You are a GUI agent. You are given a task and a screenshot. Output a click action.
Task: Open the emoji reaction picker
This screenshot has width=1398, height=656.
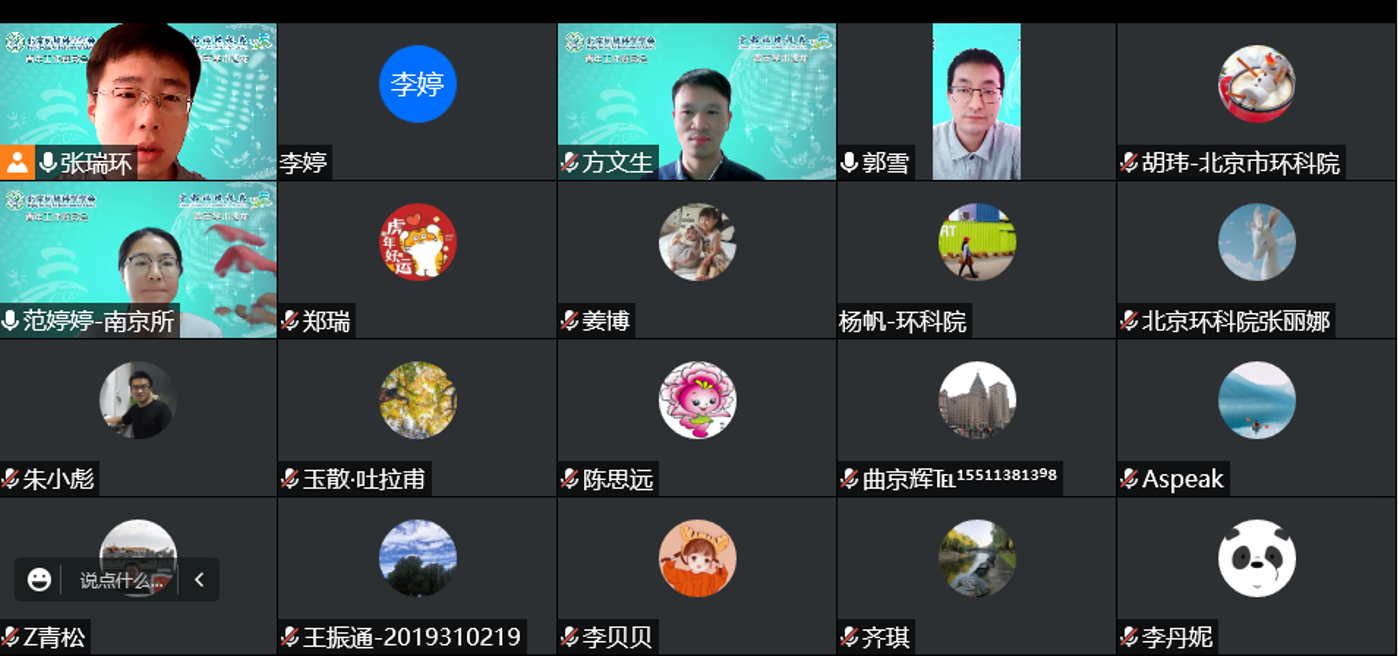click(39, 579)
